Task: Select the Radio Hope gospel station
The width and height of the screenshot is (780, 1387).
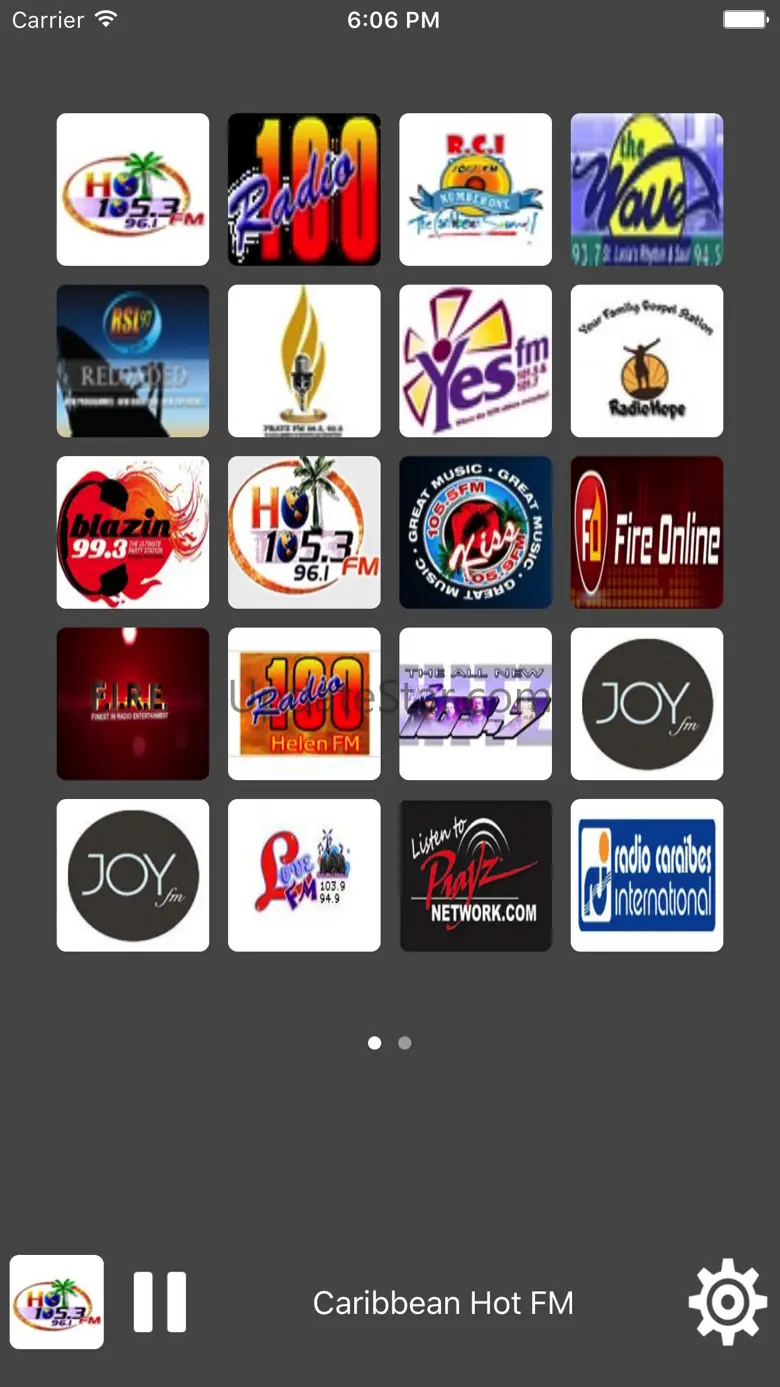Action: 647,361
